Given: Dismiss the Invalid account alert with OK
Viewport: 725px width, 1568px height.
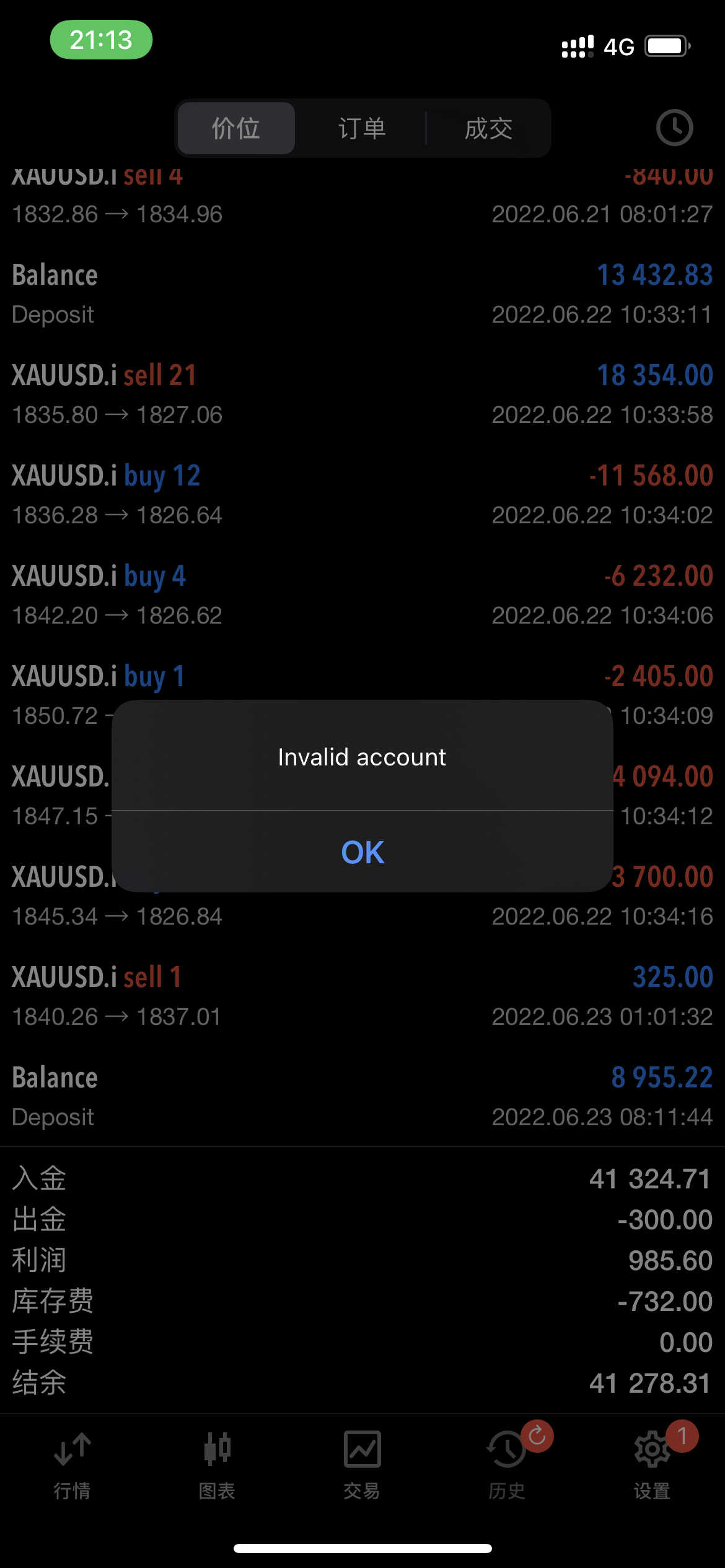Looking at the screenshot, I should 362,852.
